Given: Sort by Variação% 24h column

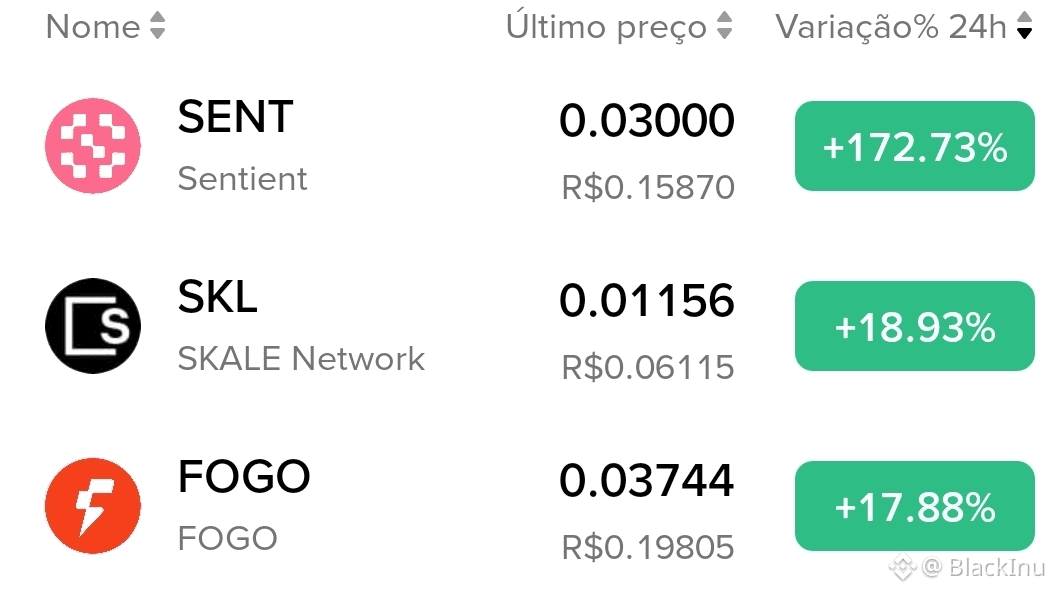Looking at the screenshot, I should pyautogui.click(x=904, y=27).
